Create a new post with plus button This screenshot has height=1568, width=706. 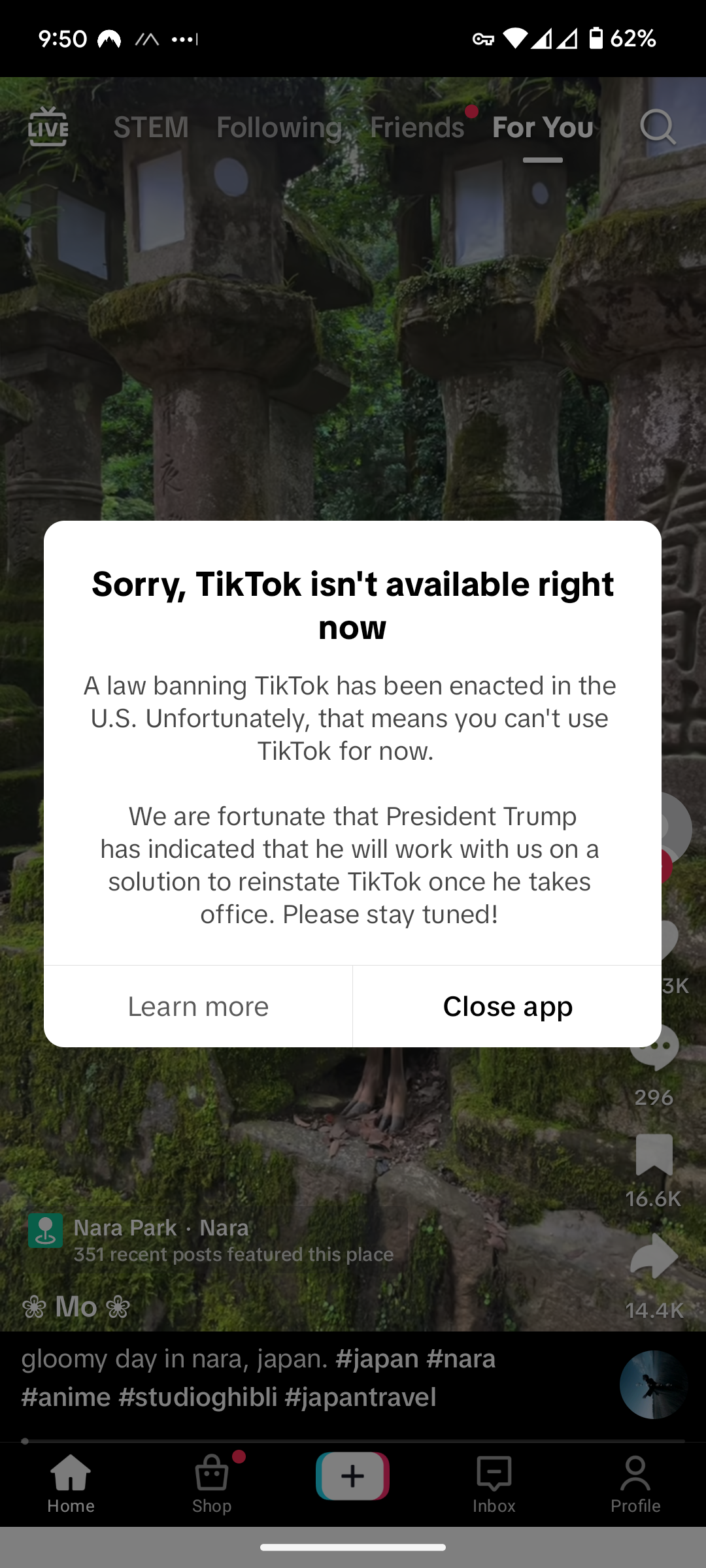353,1477
